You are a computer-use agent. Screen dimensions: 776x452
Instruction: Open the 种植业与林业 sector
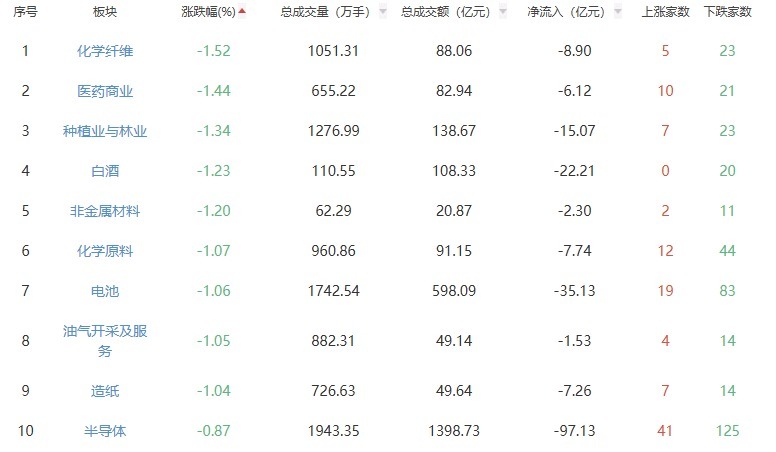(x=104, y=131)
